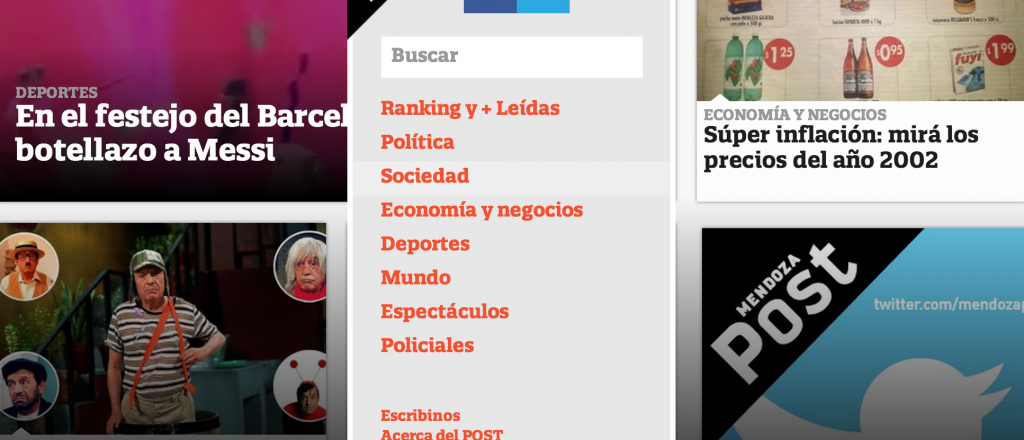This screenshot has height=440, width=1024.
Task: Open Ranking y + Leídas section
Action: coord(470,108)
